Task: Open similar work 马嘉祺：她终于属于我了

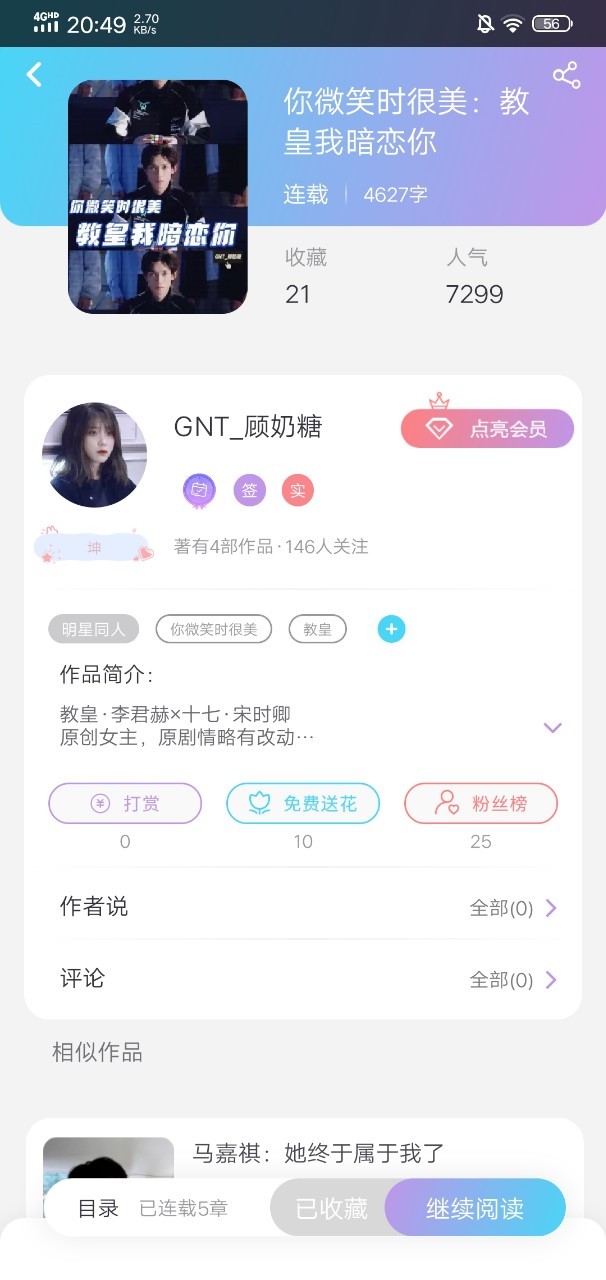Action: pyautogui.click(x=318, y=1153)
